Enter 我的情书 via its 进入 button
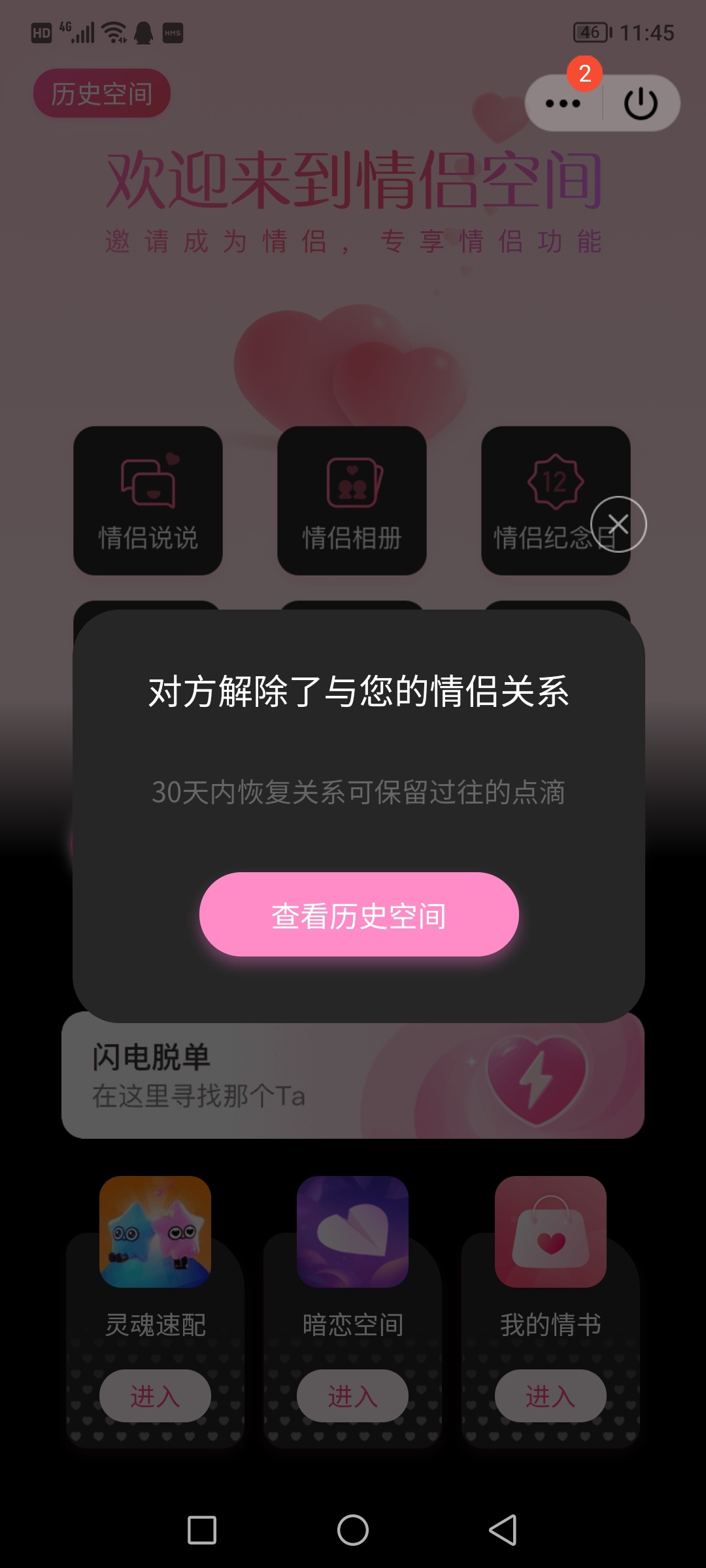This screenshot has width=706, height=1568. point(550,1396)
